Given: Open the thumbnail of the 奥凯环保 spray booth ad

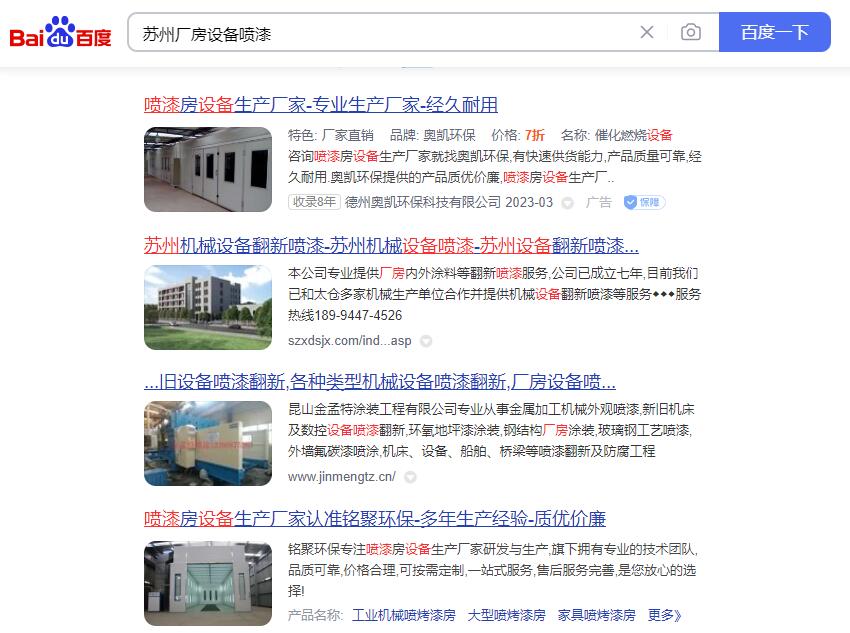Looking at the screenshot, I should [x=208, y=169].
